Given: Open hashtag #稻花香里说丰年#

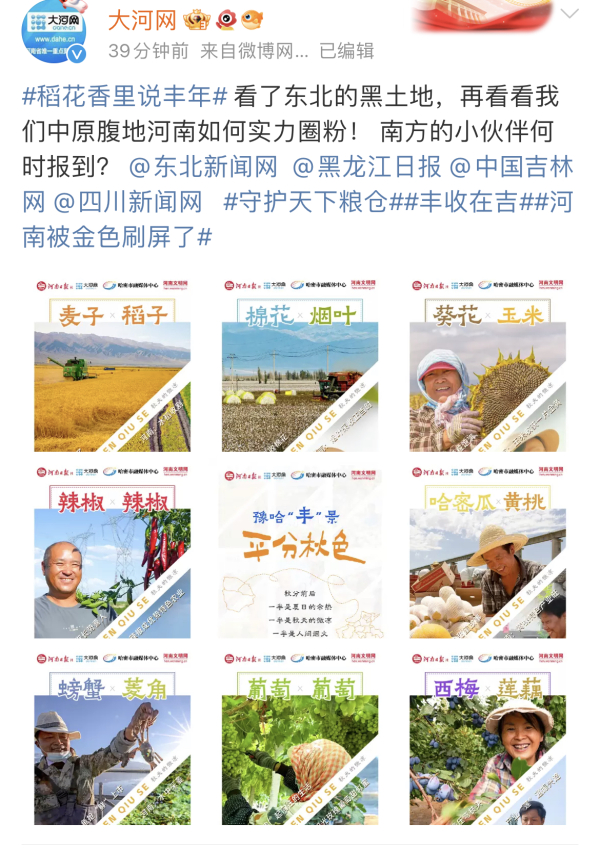Looking at the screenshot, I should pos(125,97).
